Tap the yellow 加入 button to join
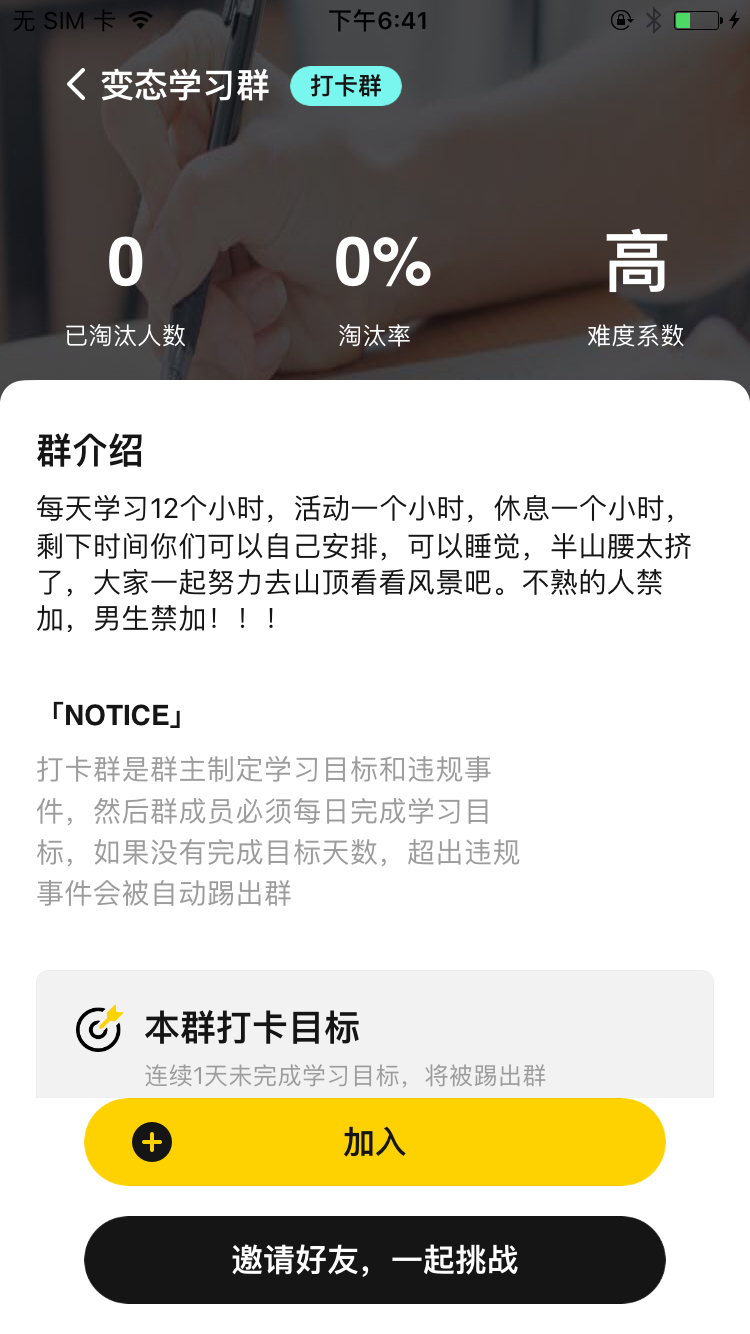750x1334 pixels. [x=375, y=1142]
